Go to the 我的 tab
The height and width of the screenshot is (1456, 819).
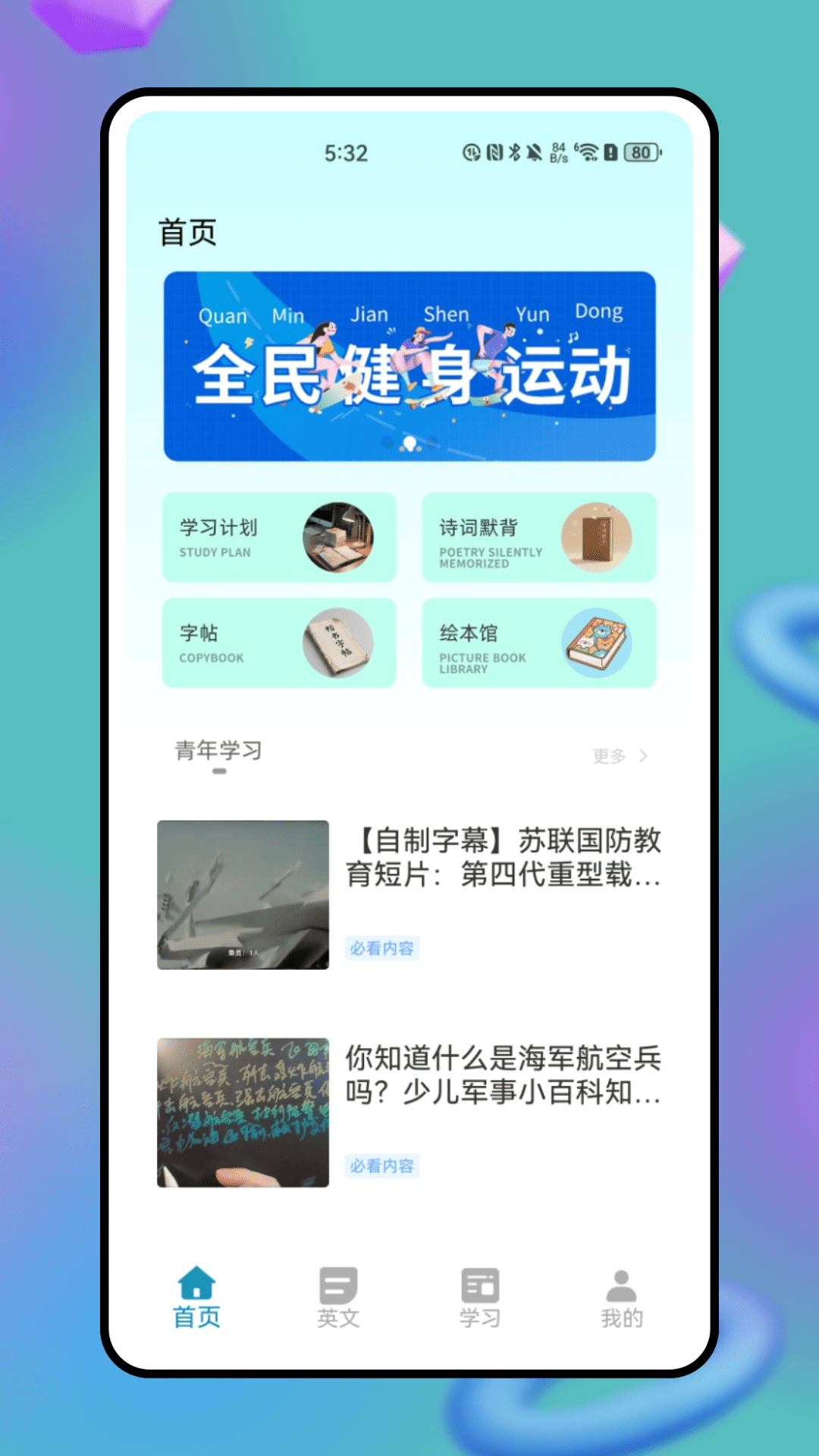coord(621,1298)
